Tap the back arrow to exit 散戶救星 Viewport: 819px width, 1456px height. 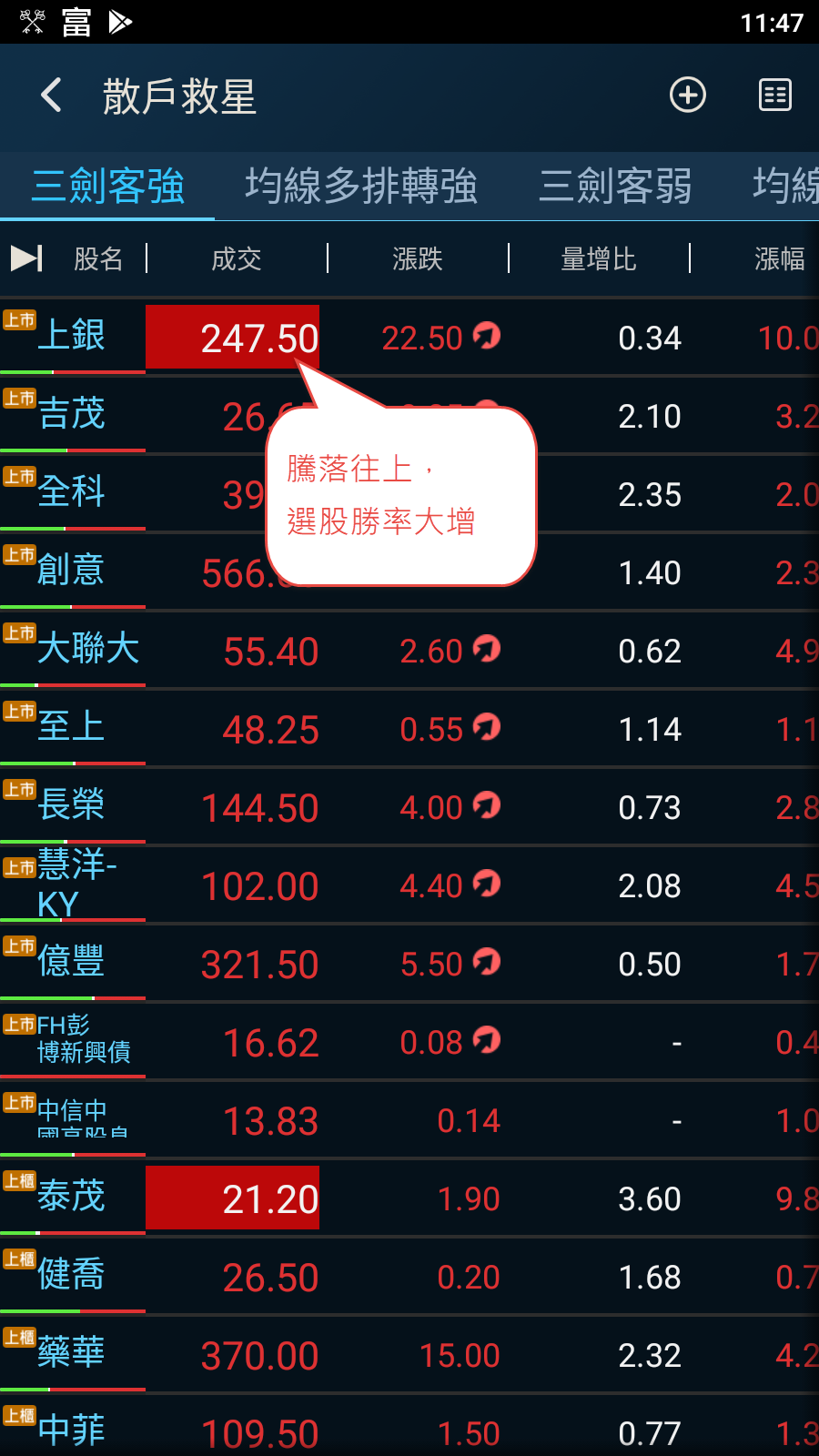[50, 95]
